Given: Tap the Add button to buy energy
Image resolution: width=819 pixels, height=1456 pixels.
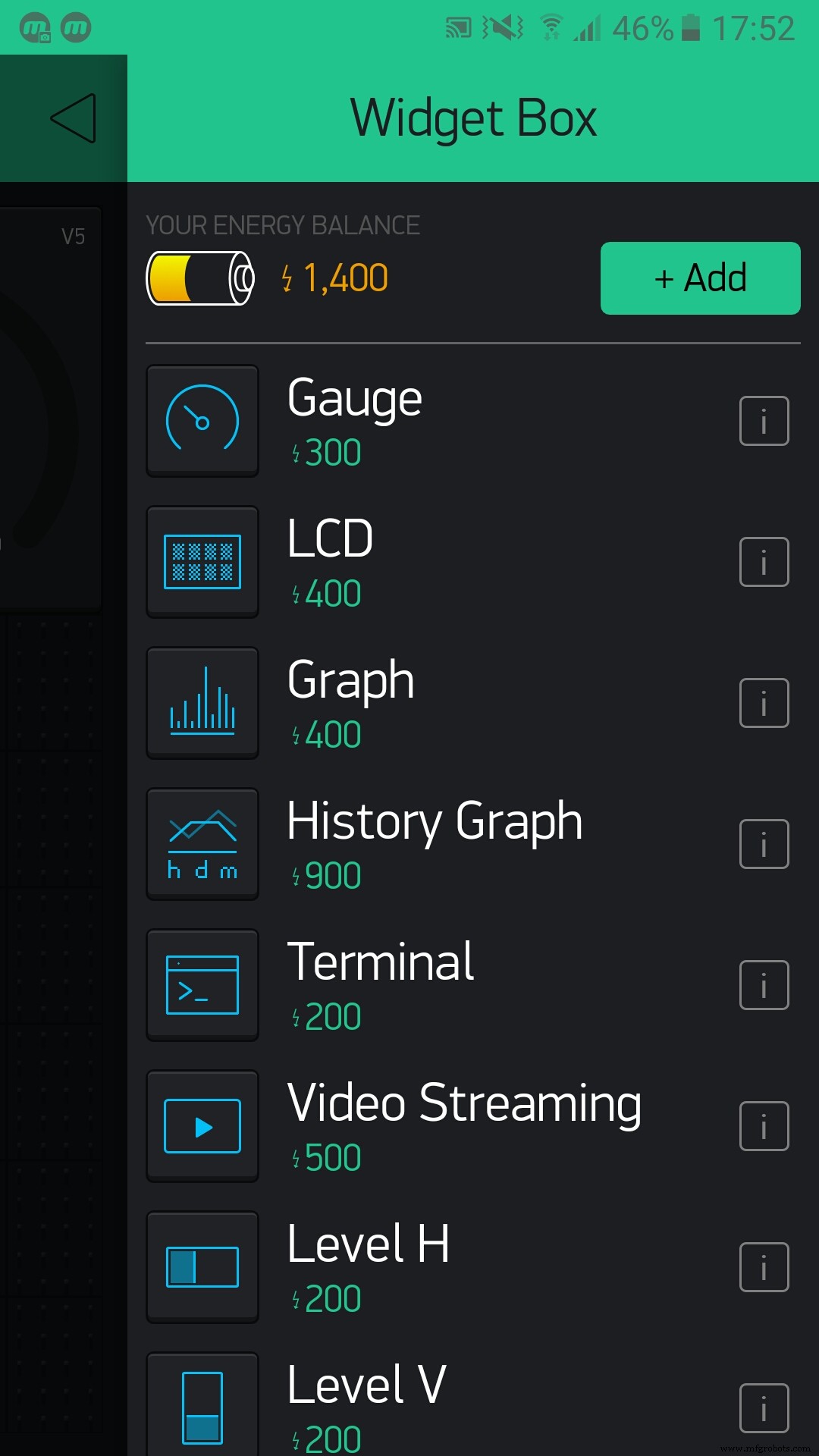Looking at the screenshot, I should (x=699, y=278).
